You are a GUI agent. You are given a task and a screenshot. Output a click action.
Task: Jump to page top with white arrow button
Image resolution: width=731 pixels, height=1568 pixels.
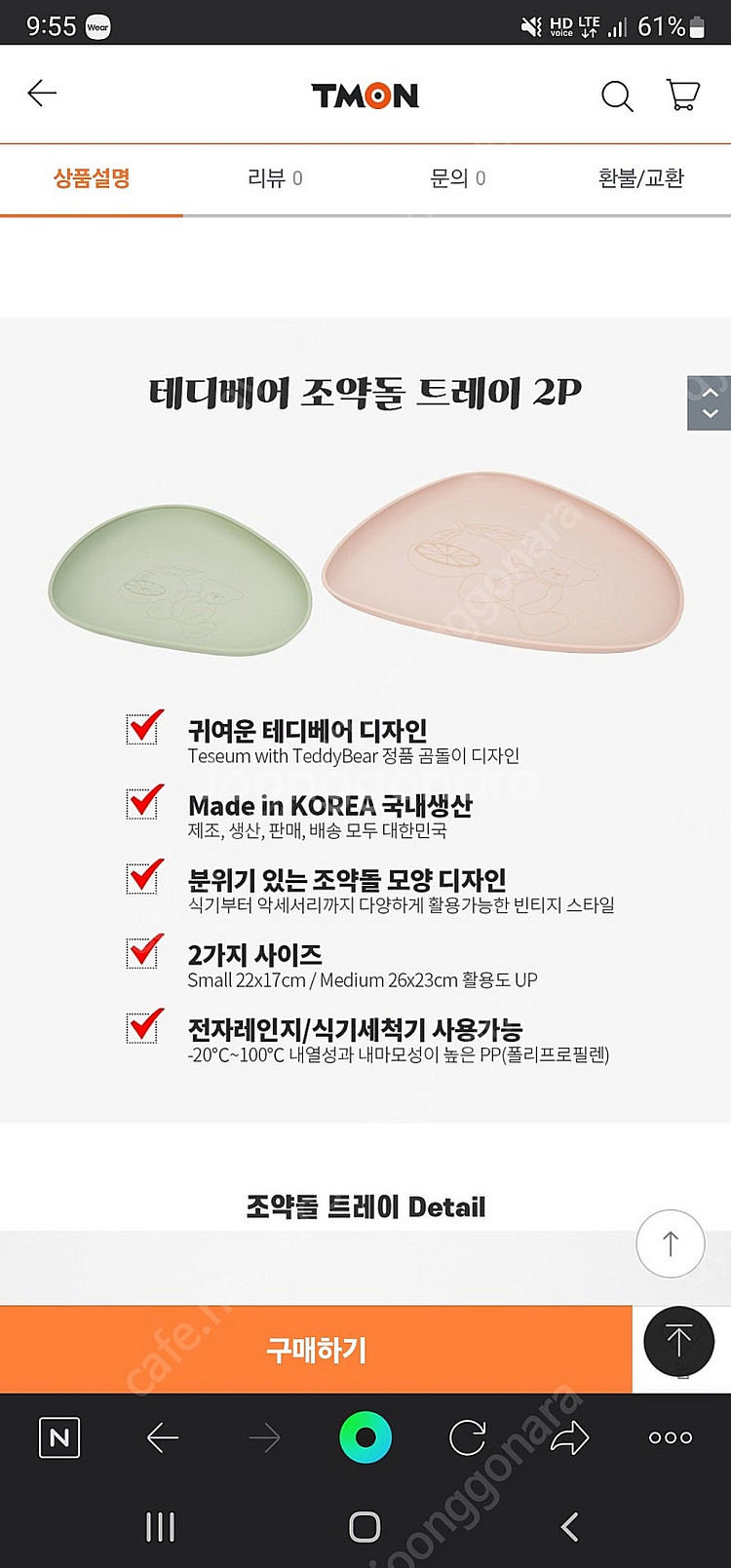pos(670,1243)
